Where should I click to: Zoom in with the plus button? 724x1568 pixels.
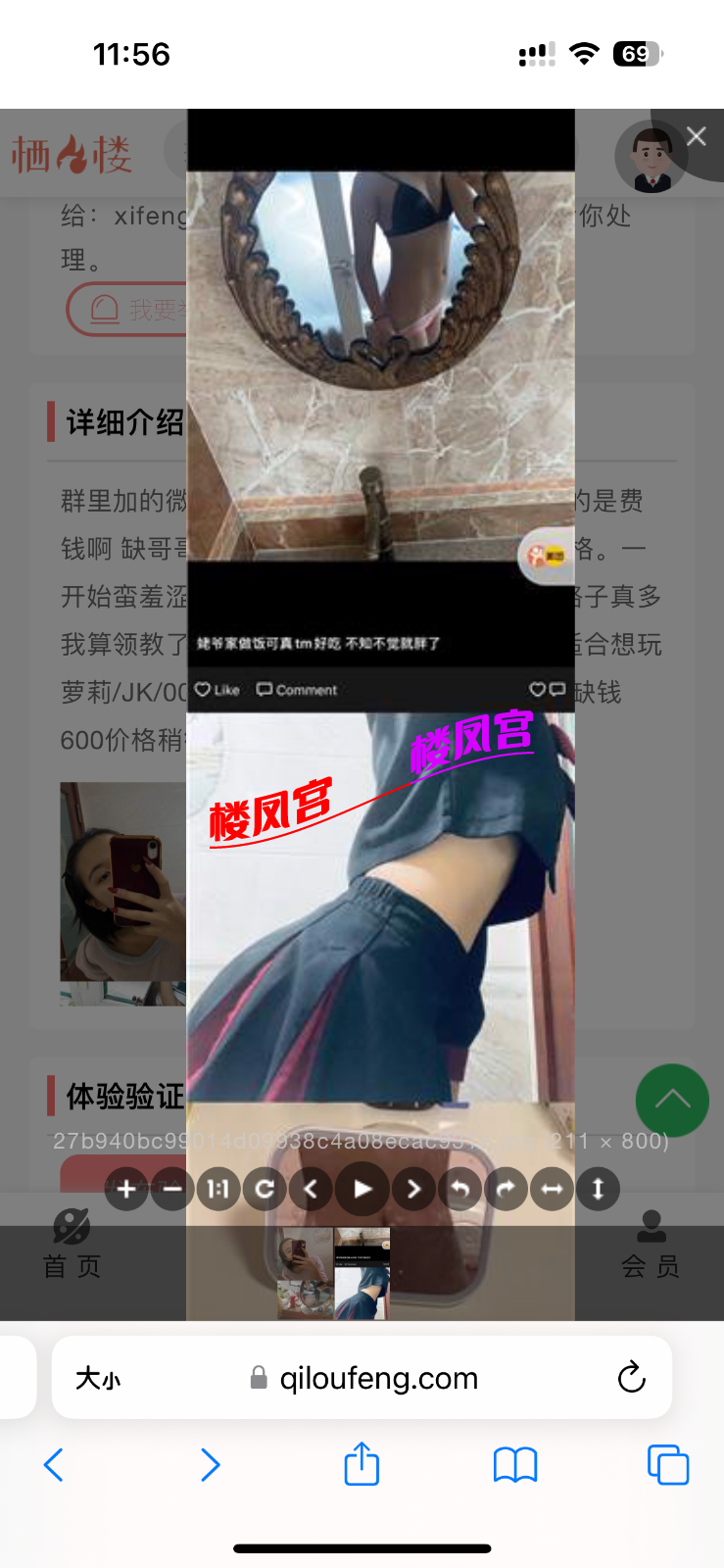[x=126, y=1190]
